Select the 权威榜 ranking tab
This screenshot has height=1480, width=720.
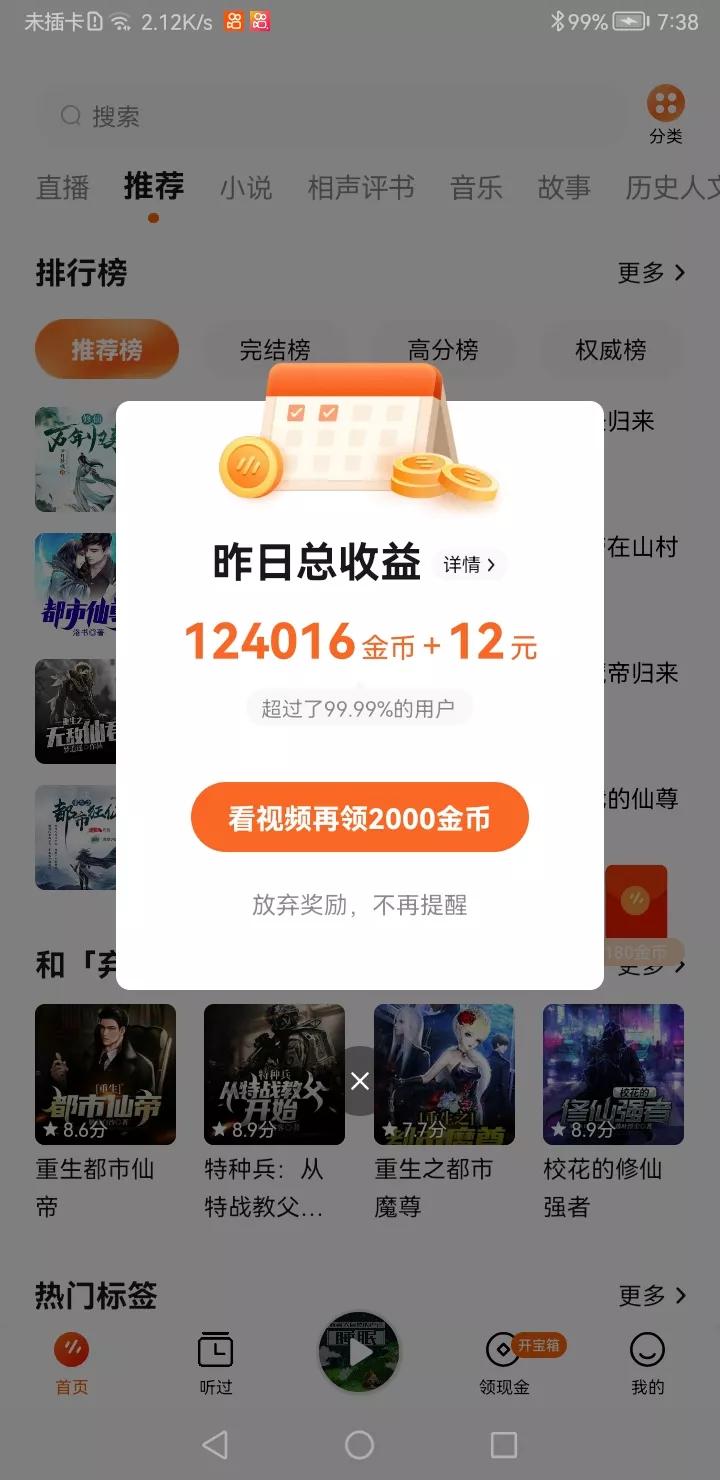point(611,348)
